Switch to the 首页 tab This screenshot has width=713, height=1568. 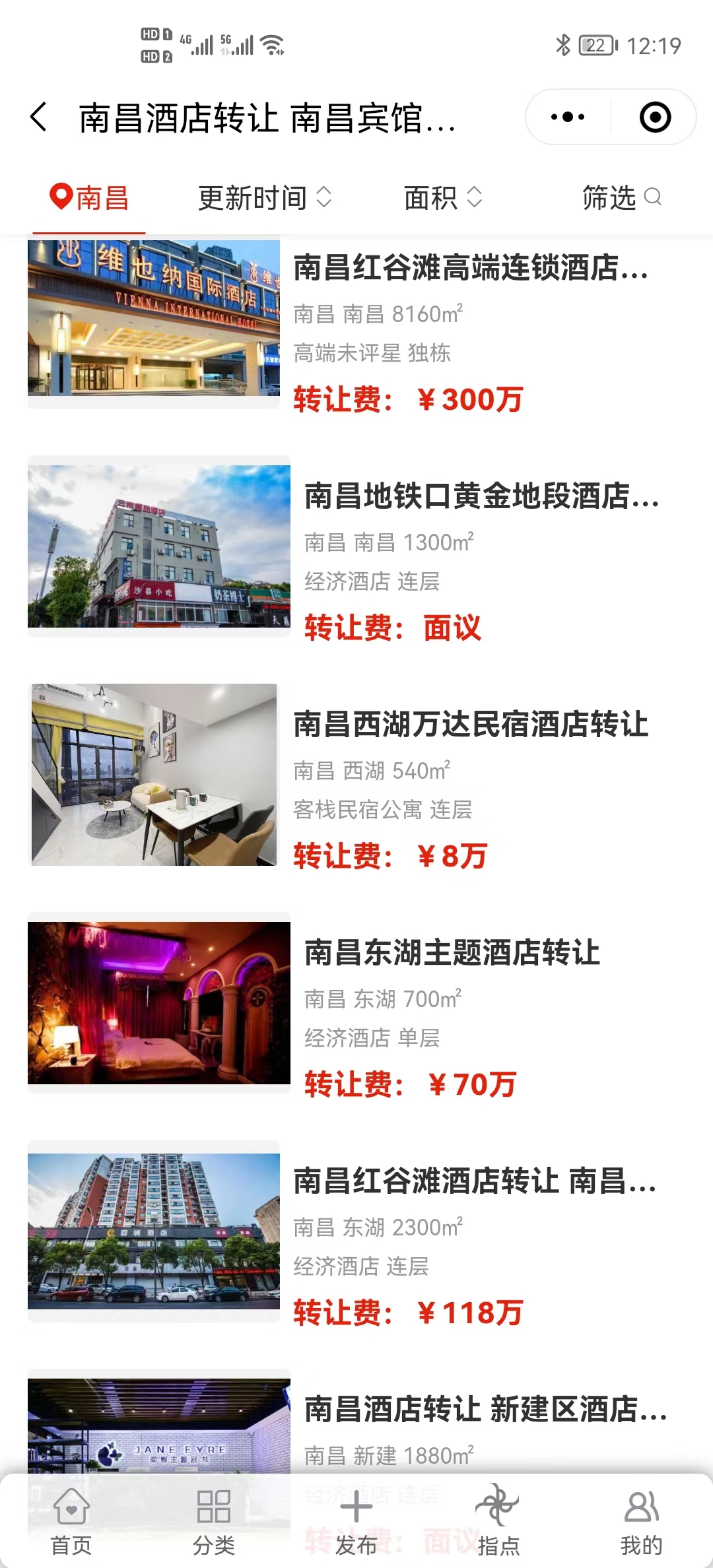[x=71, y=1521]
